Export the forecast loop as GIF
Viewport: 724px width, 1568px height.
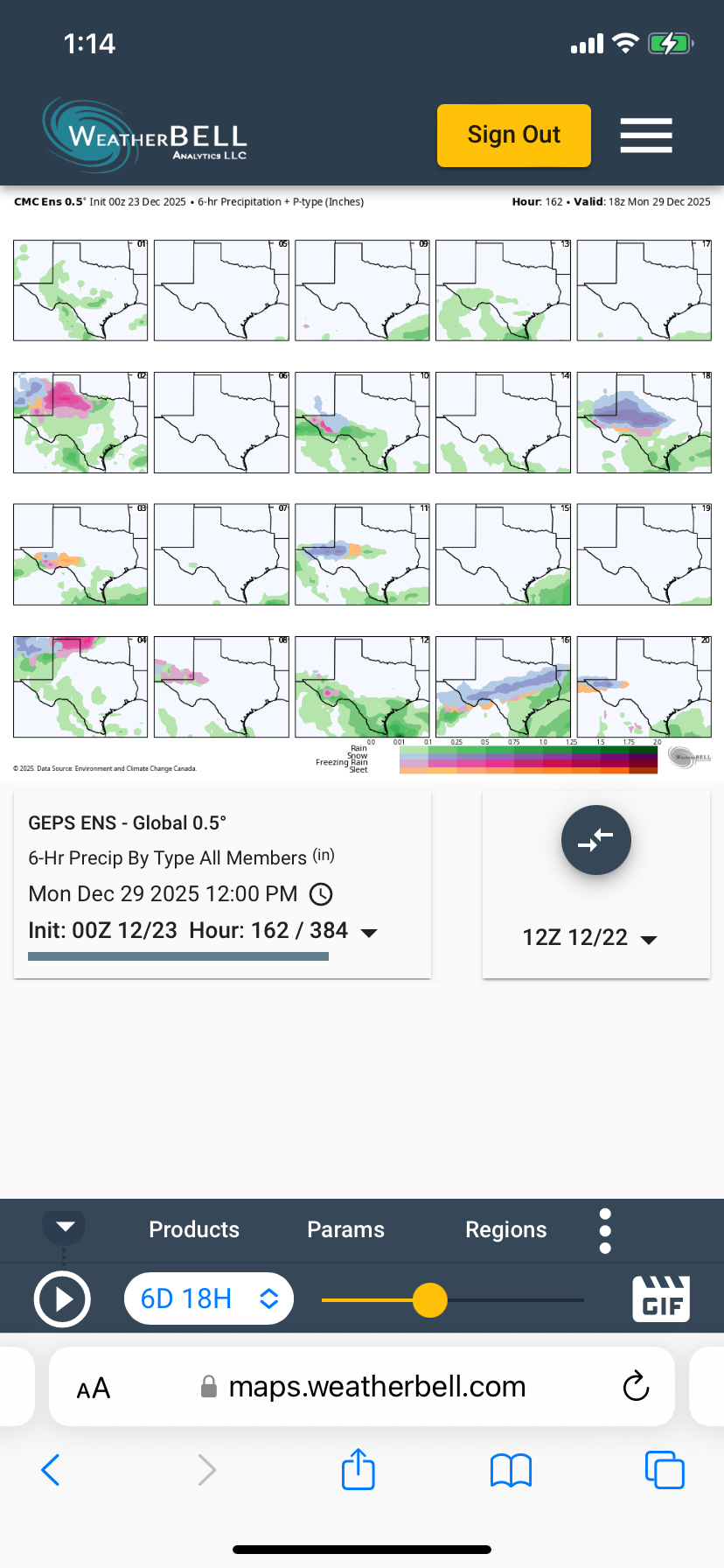pyautogui.click(x=661, y=1298)
